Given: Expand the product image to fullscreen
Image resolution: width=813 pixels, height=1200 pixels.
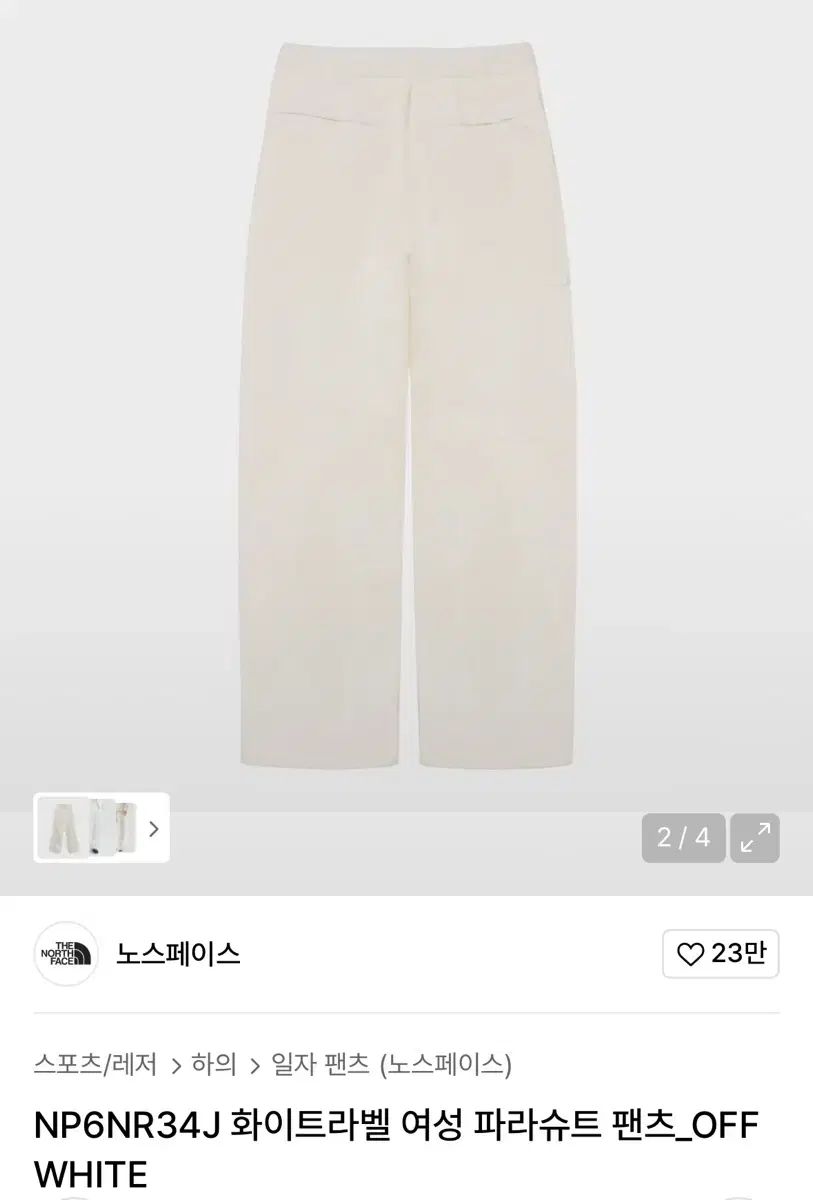Looking at the screenshot, I should (755, 838).
